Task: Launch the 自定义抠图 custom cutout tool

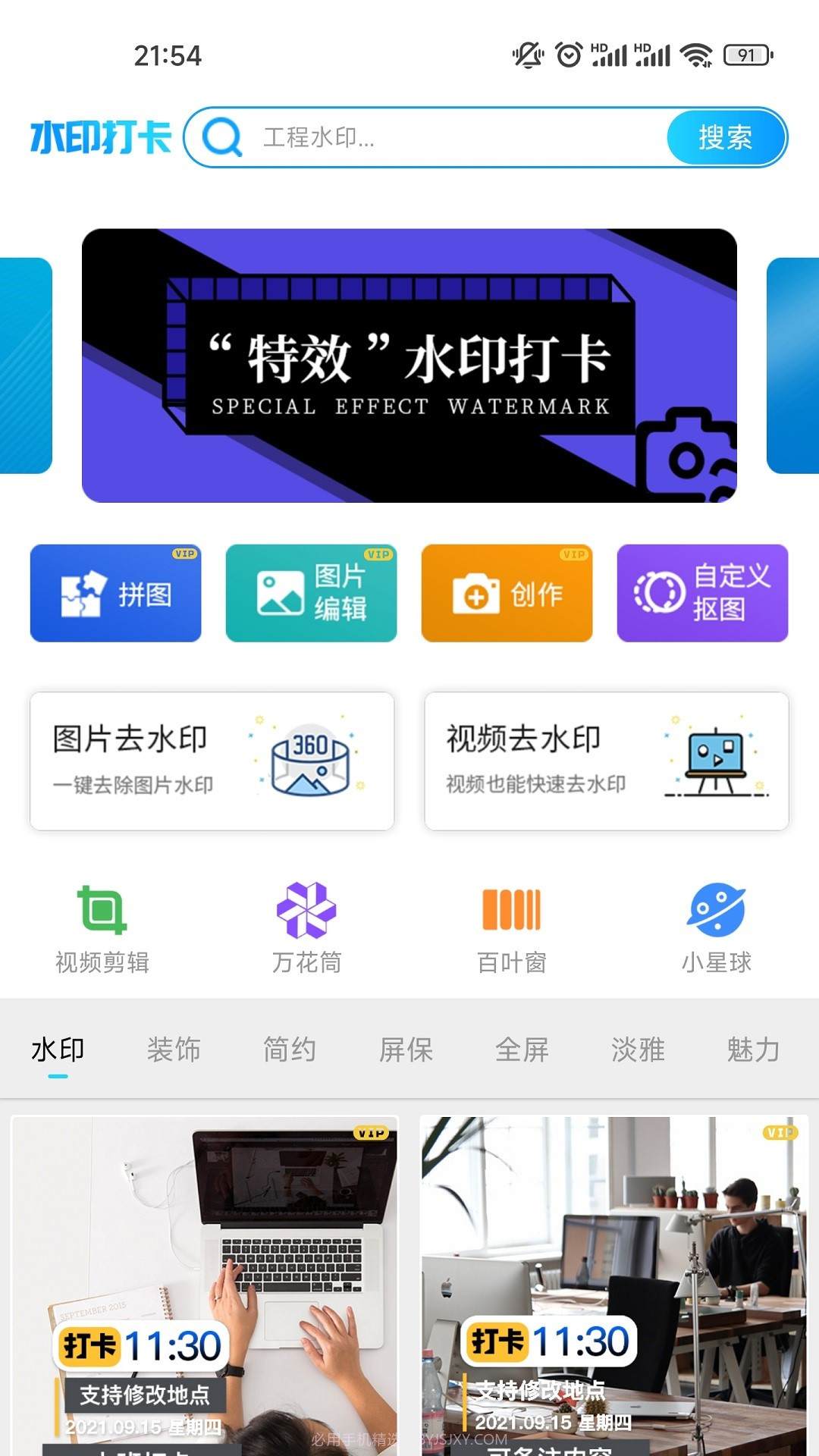Action: click(x=701, y=594)
